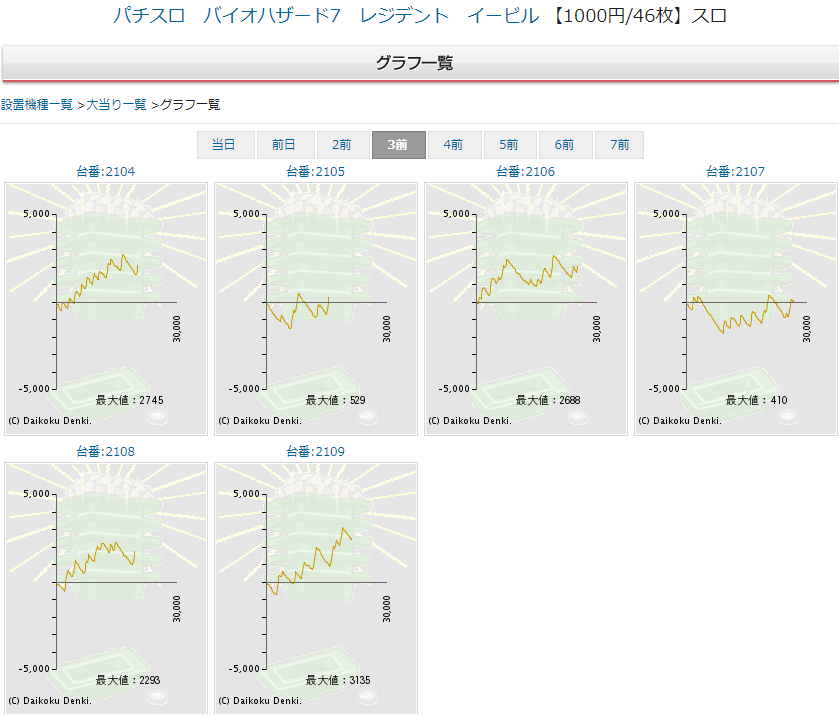View the 5前 tab
Viewport: 839px width, 715px height.
[509, 145]
